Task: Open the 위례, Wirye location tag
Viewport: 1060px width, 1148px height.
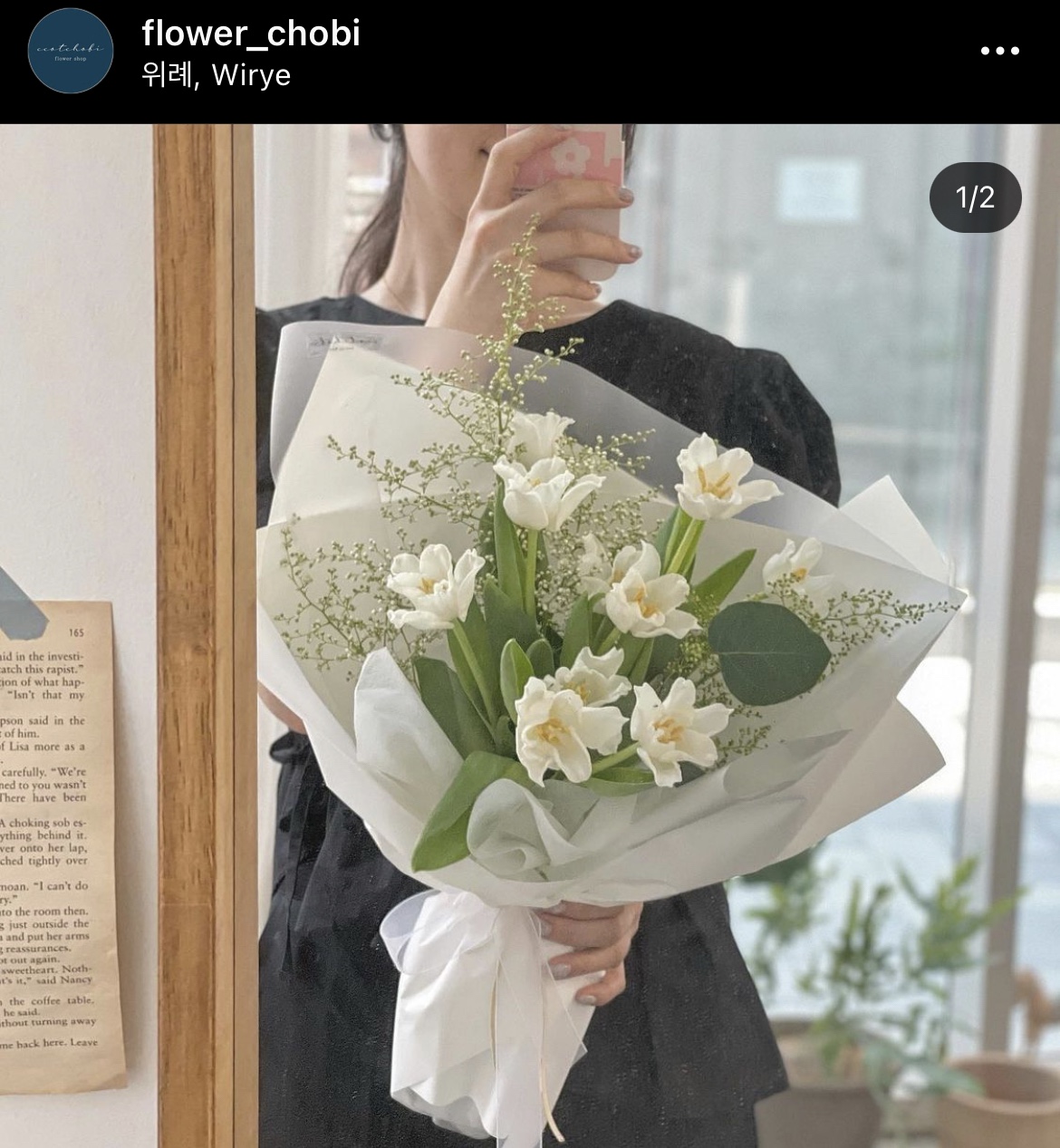Action: point(216,75)
